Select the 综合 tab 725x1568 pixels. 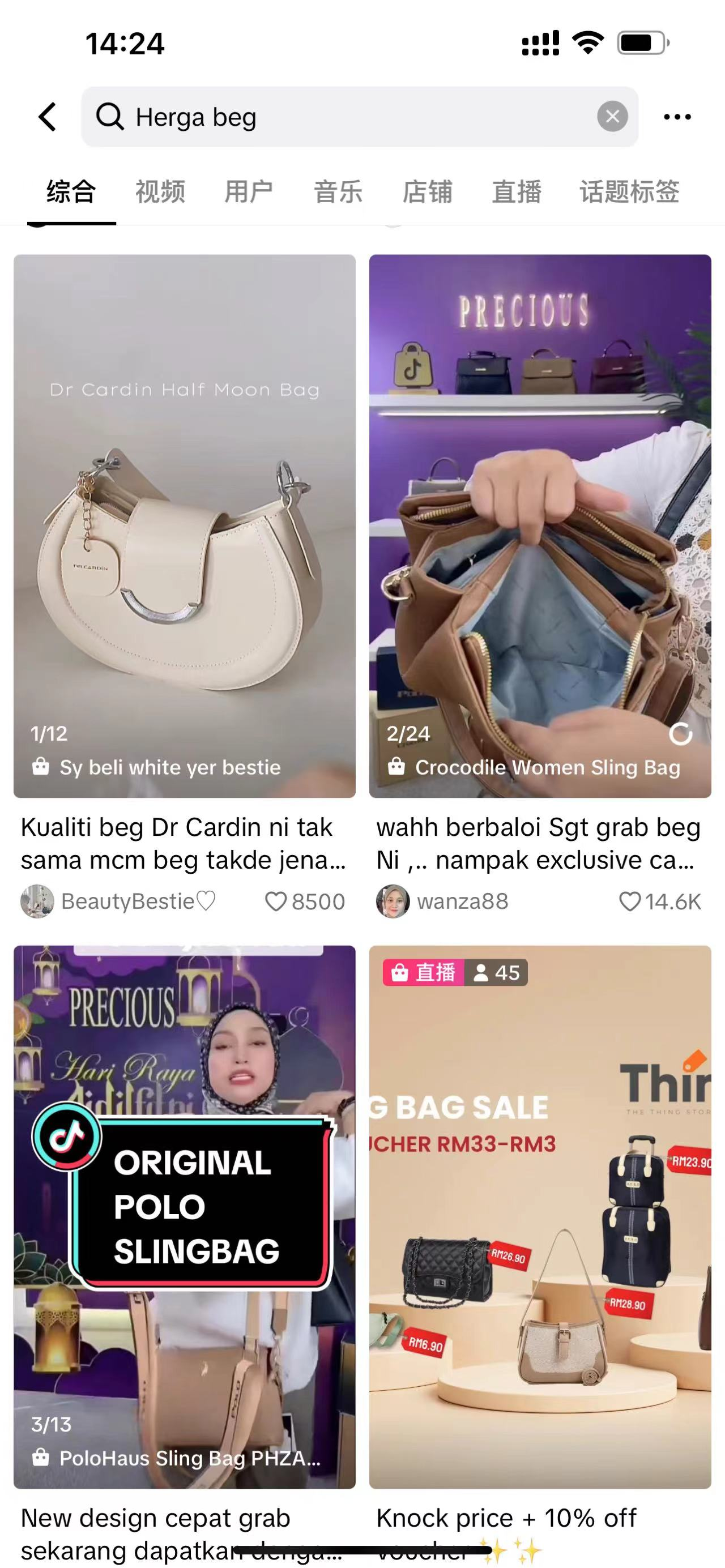71,192
